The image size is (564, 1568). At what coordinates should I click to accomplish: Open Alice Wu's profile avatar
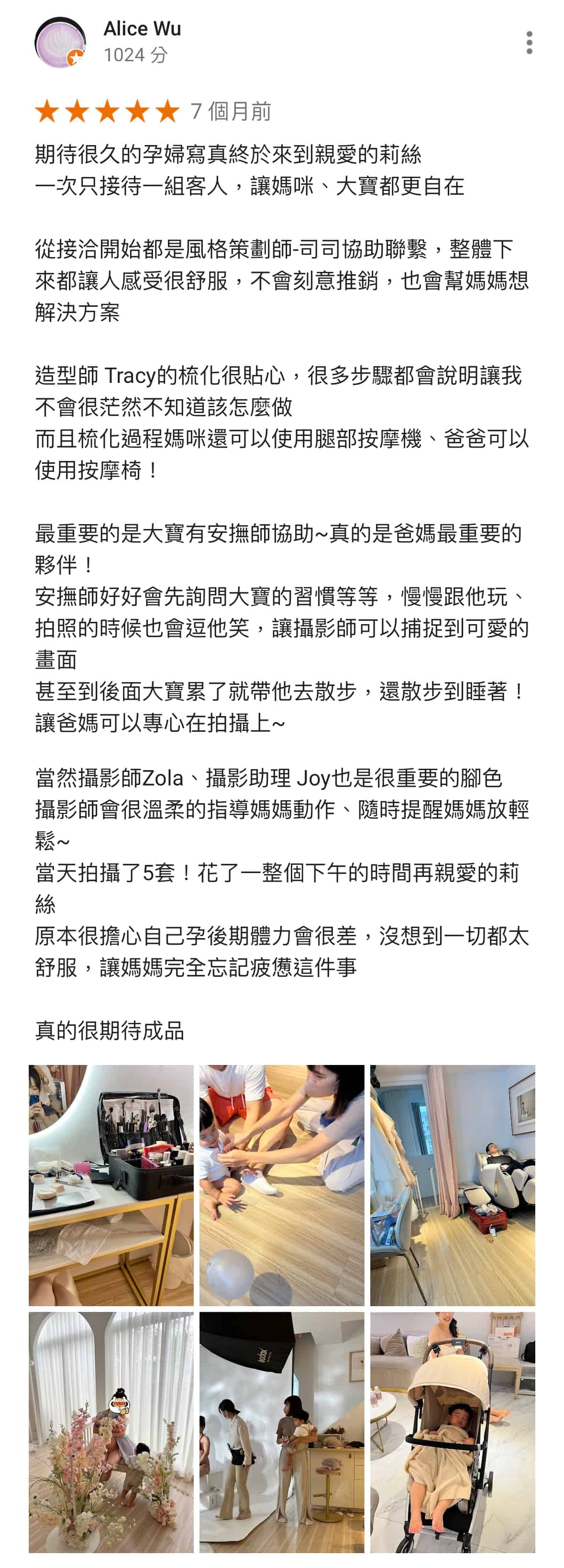(60, 42)
